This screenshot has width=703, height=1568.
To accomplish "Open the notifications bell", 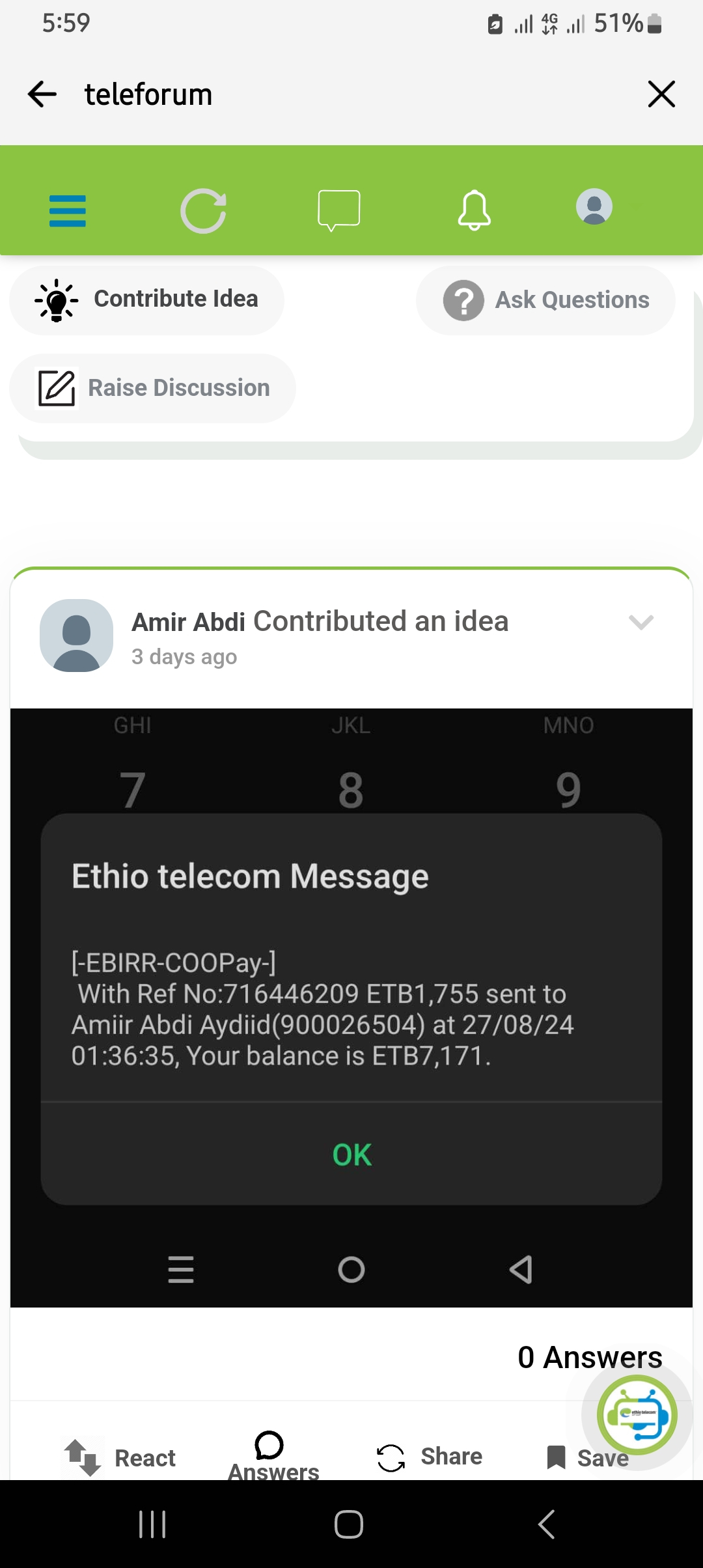I will pos(474,210).
